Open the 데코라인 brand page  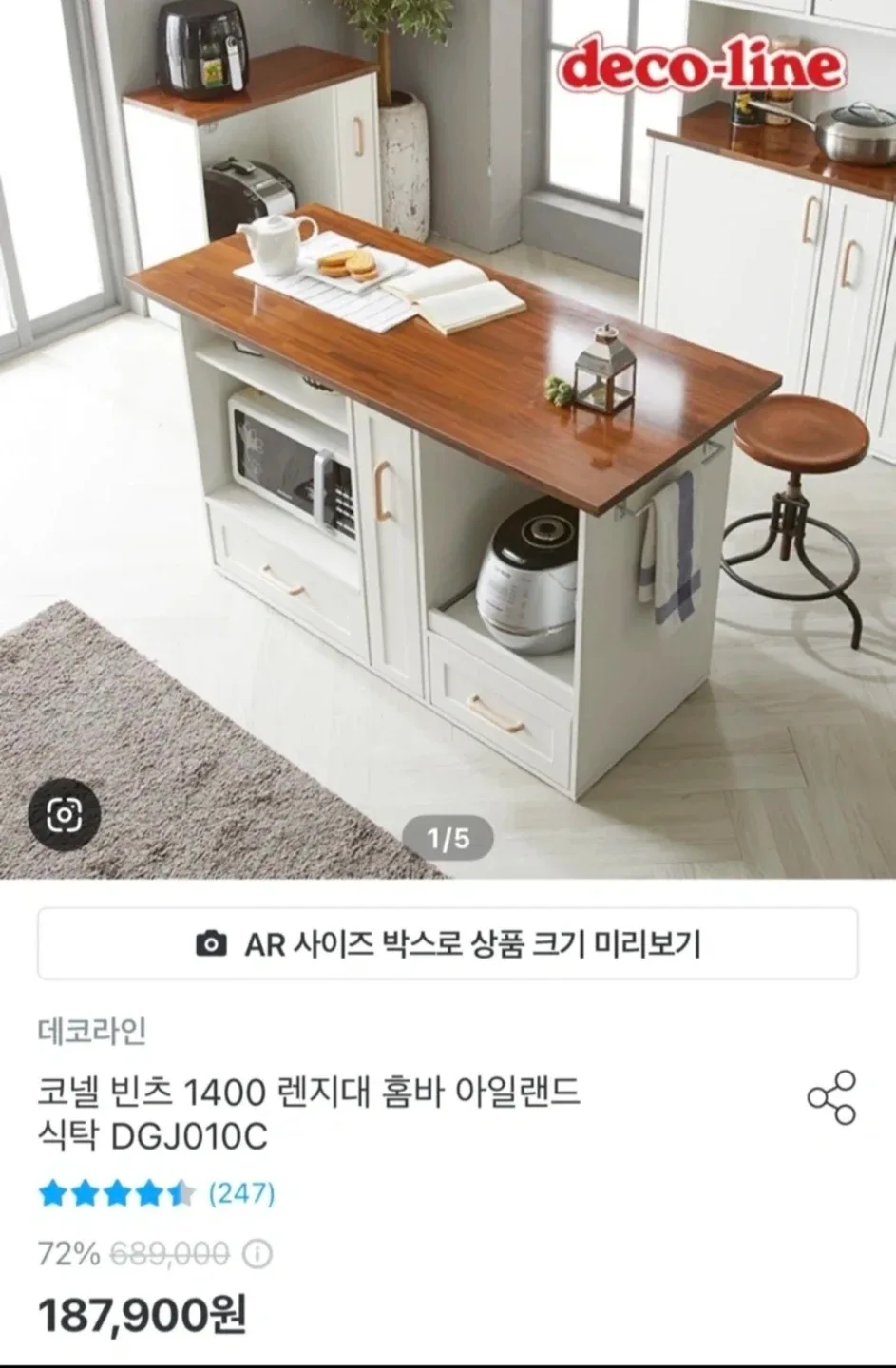pyautogui.click(x=92, y=1031)
